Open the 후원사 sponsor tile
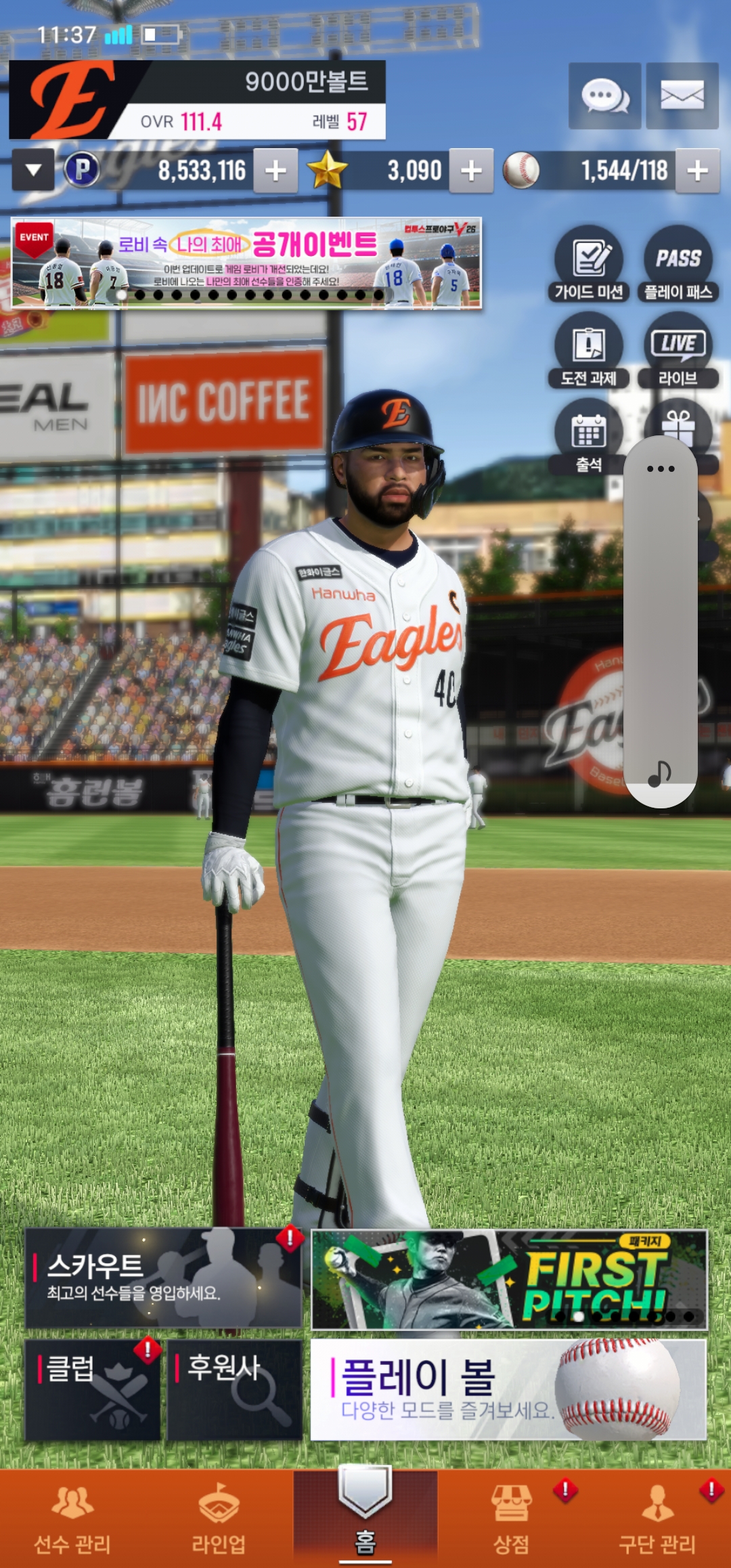Screen dimensions: 731x1568 click(234, 1389)
